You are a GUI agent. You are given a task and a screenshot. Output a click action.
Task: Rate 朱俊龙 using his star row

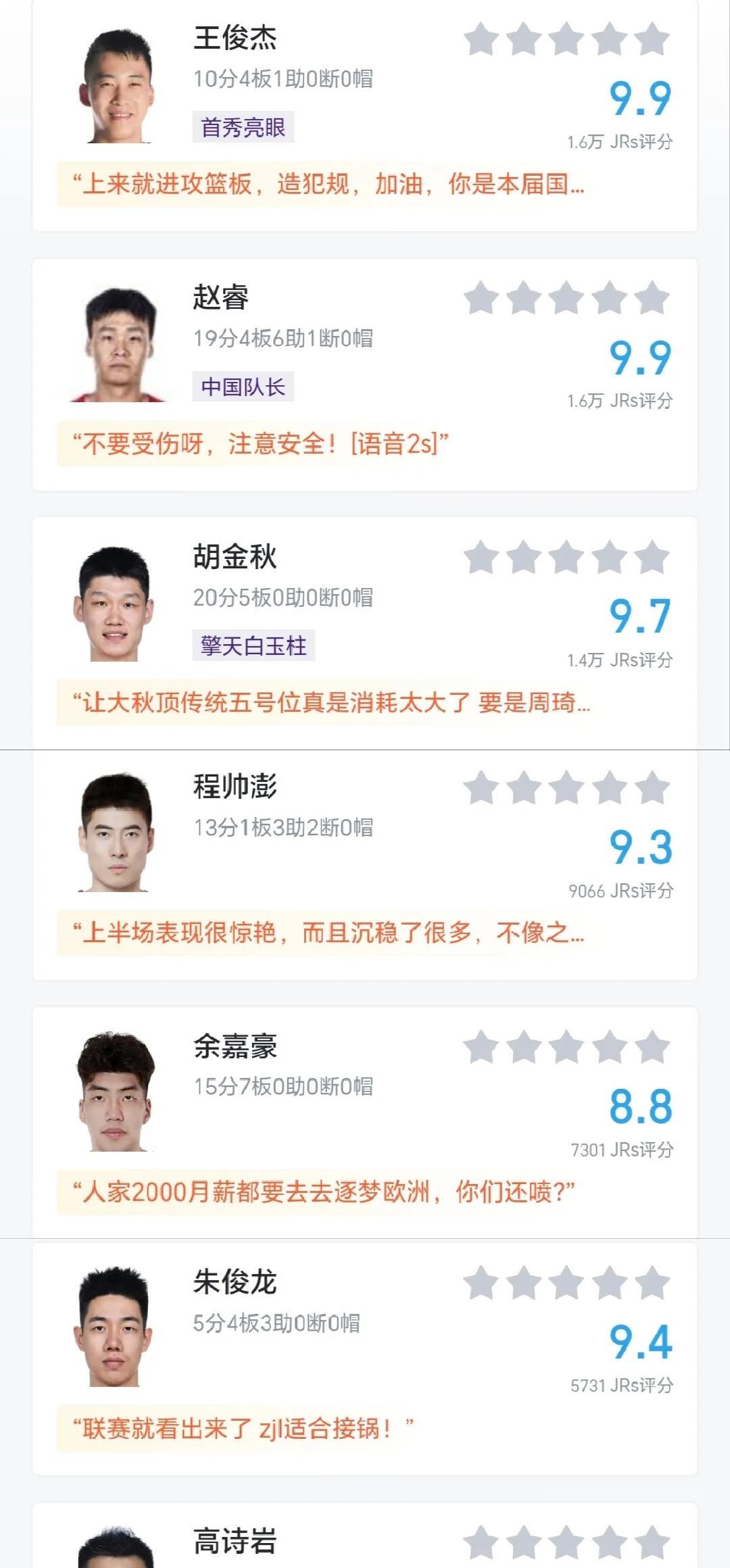point(566,1283)
